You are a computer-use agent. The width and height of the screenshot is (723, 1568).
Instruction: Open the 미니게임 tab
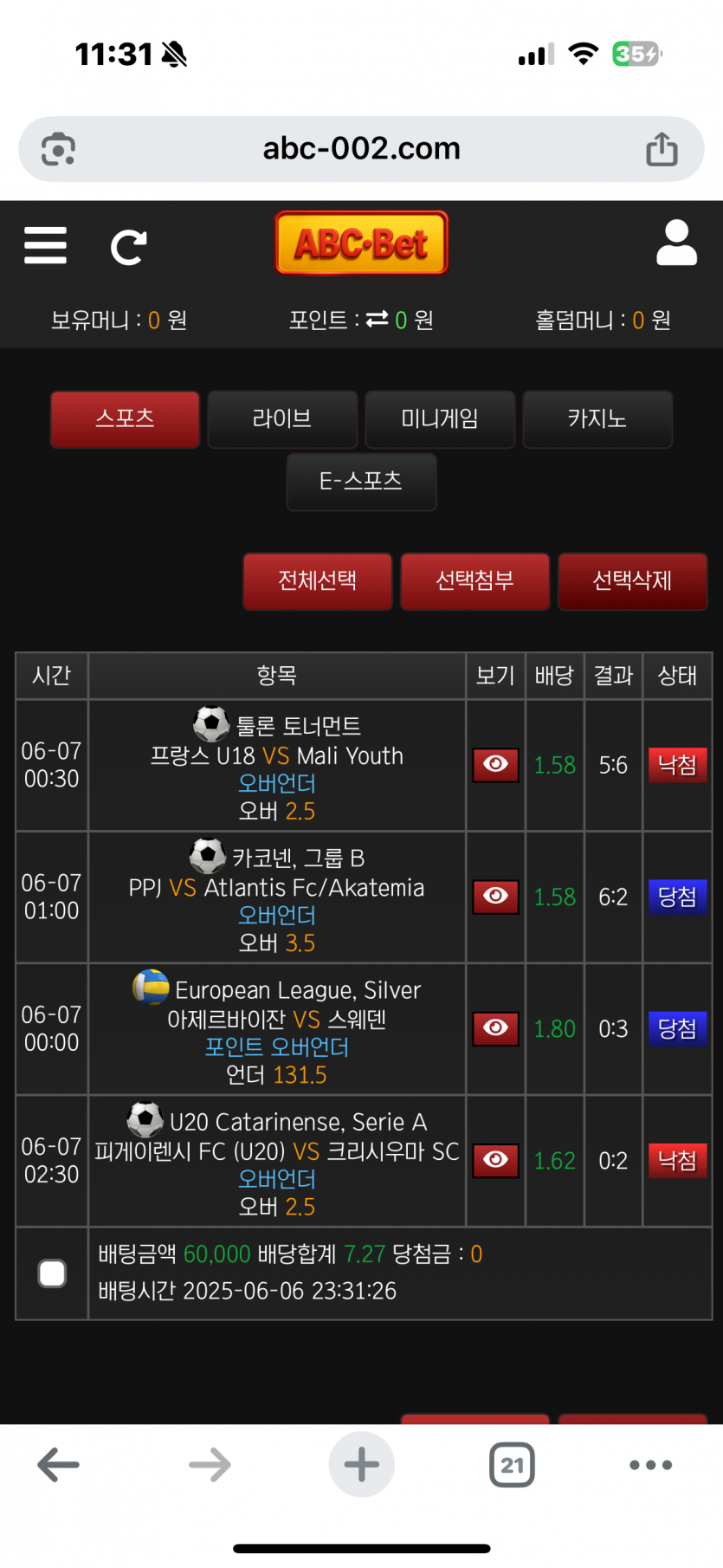(x=440, y=418)
